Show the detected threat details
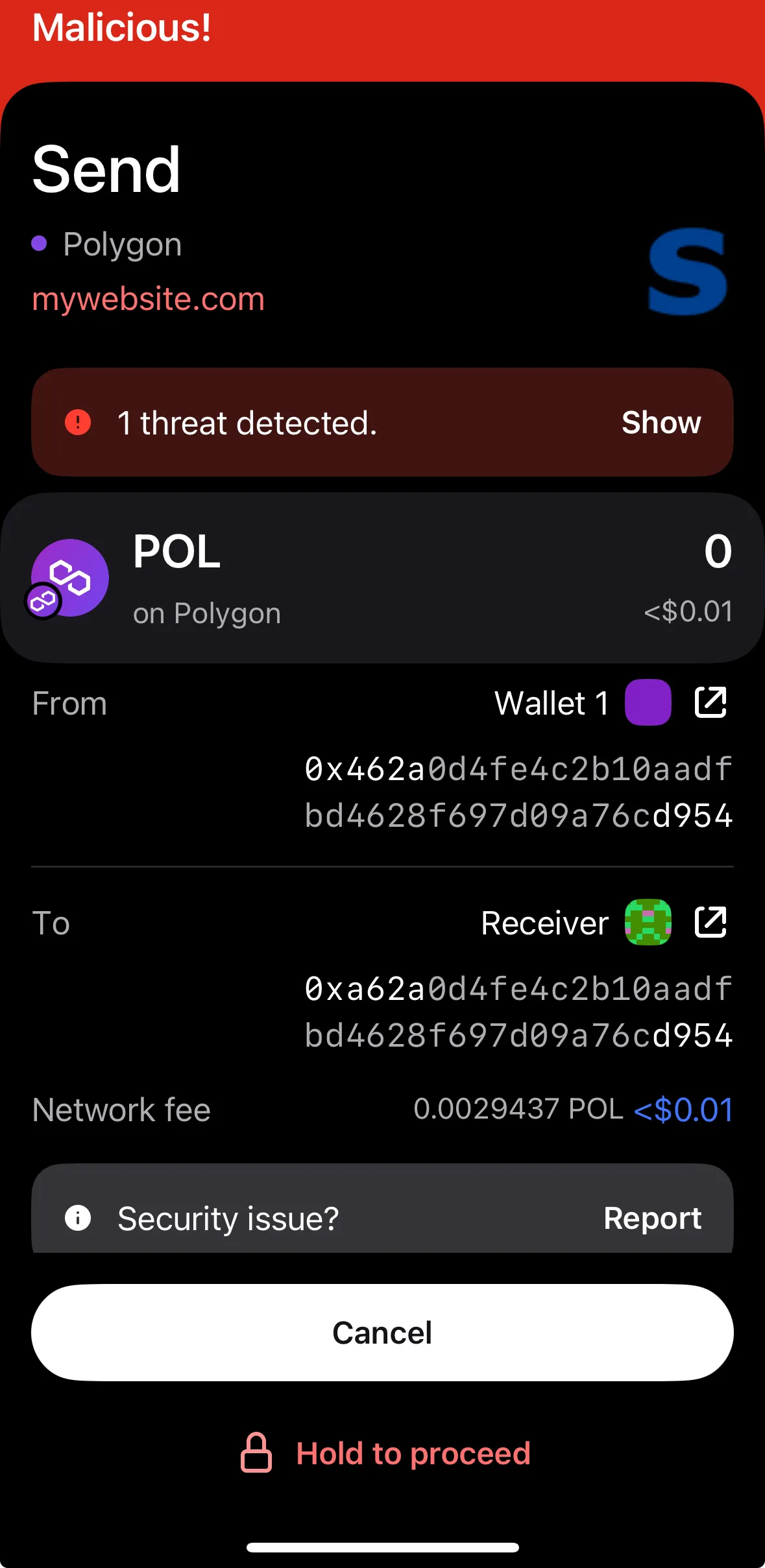This screenshot has width=765, height=1568. point(661,423)
